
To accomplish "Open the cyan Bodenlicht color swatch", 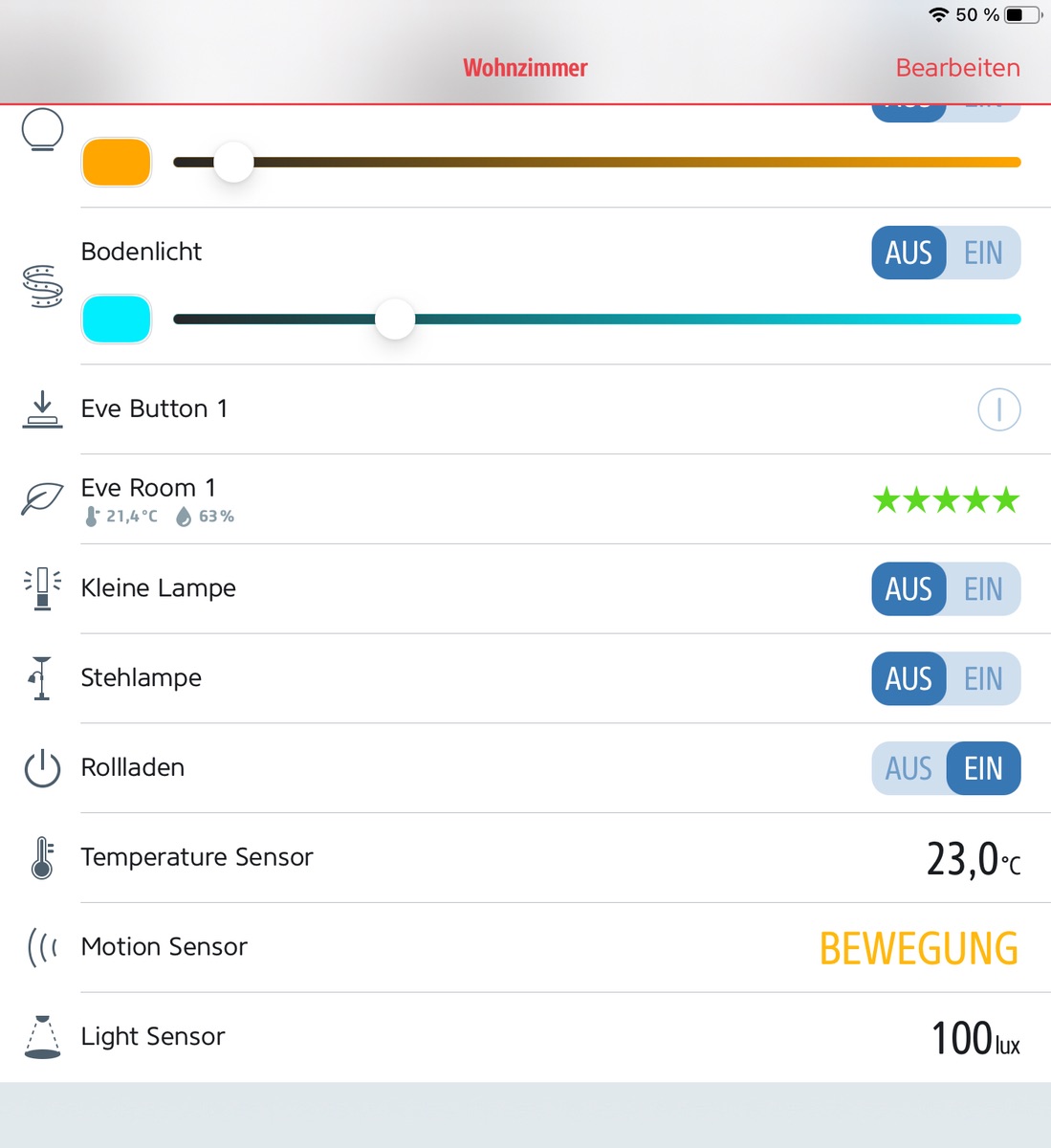I will (x=117, y=320).
